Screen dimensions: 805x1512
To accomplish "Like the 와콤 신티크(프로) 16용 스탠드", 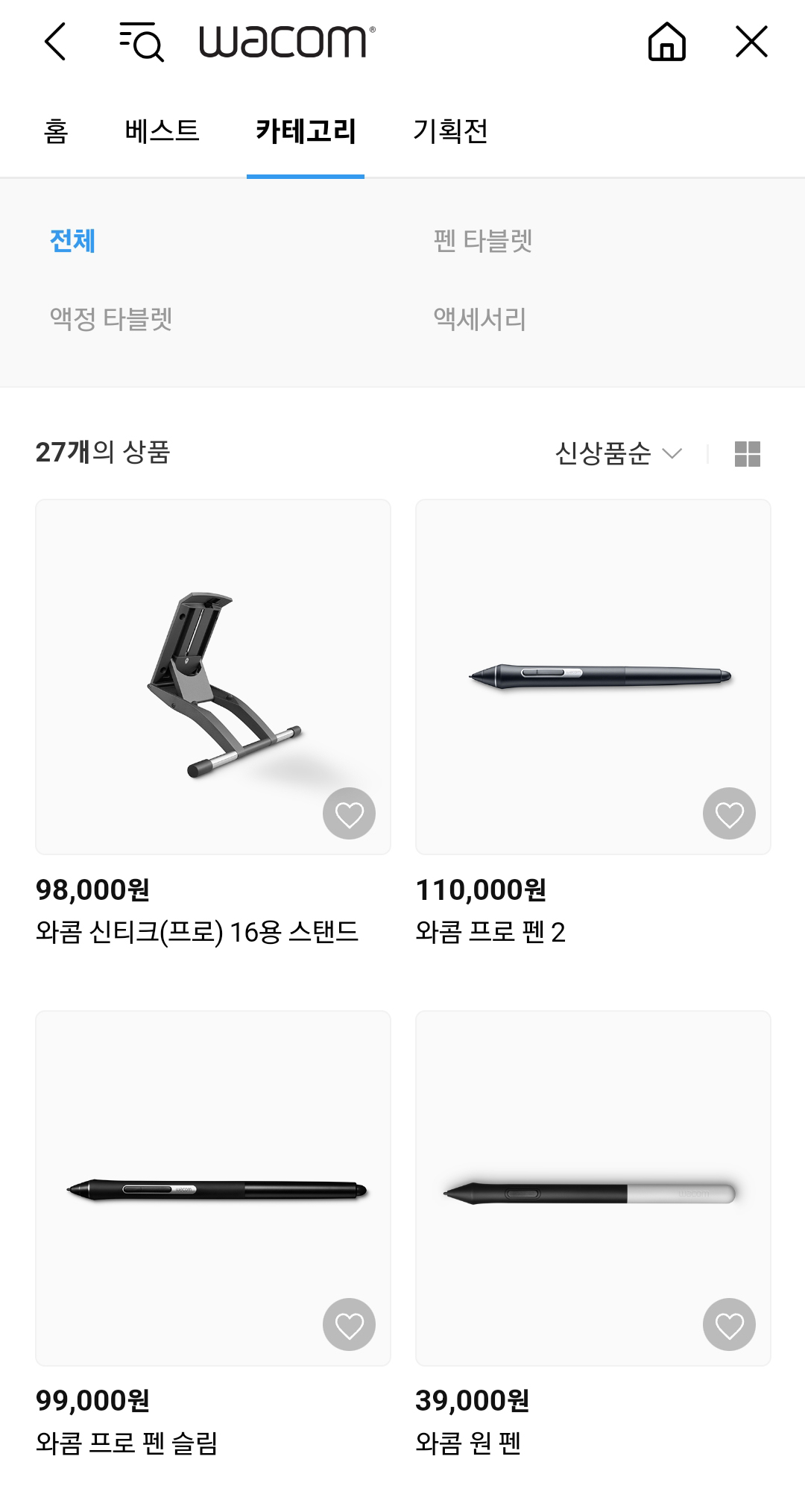I will 349,813.
